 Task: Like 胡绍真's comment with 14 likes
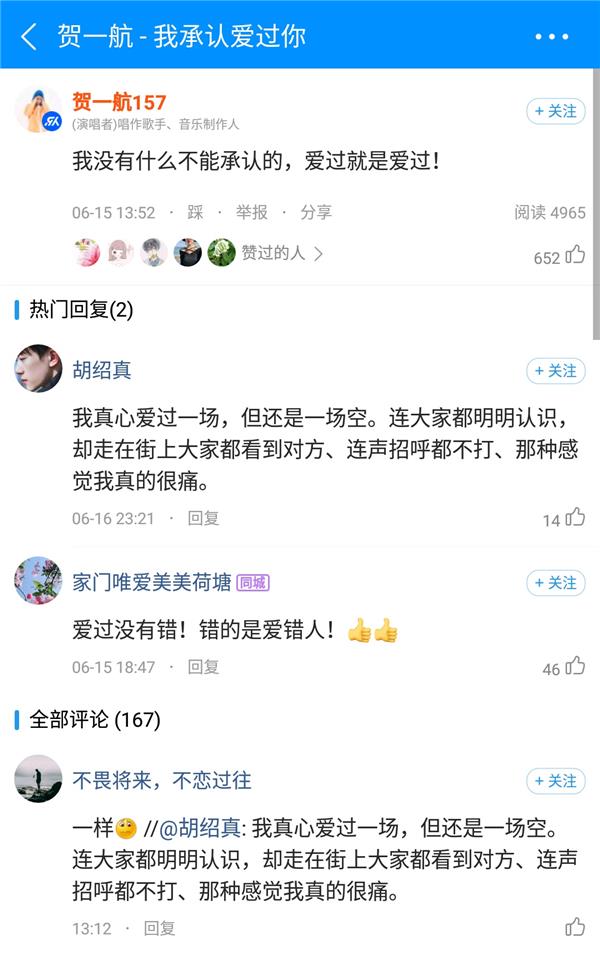574,517
